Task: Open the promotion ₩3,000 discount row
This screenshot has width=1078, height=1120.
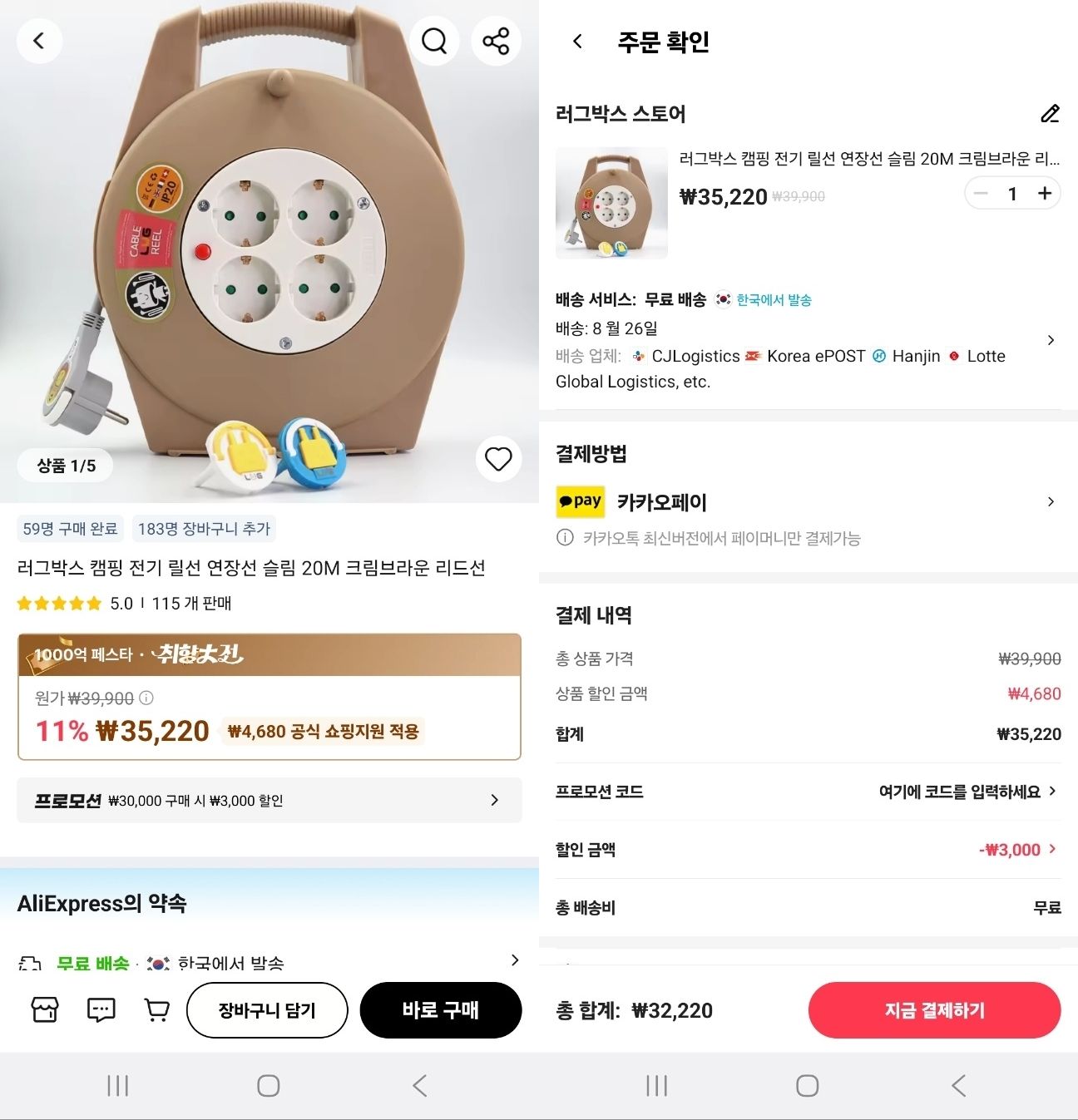Action: [269, 800]
